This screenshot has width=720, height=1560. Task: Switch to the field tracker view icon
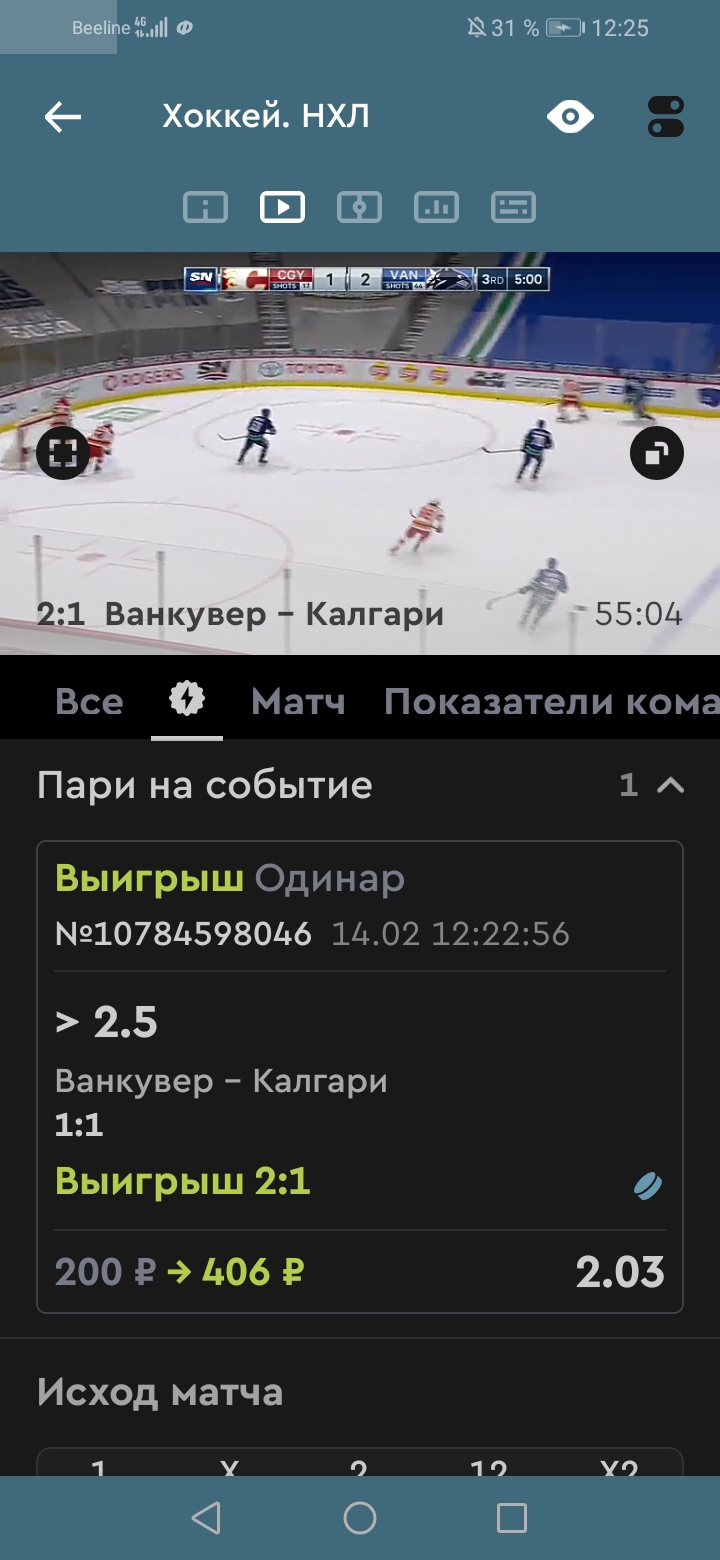[x=359, y=207]
